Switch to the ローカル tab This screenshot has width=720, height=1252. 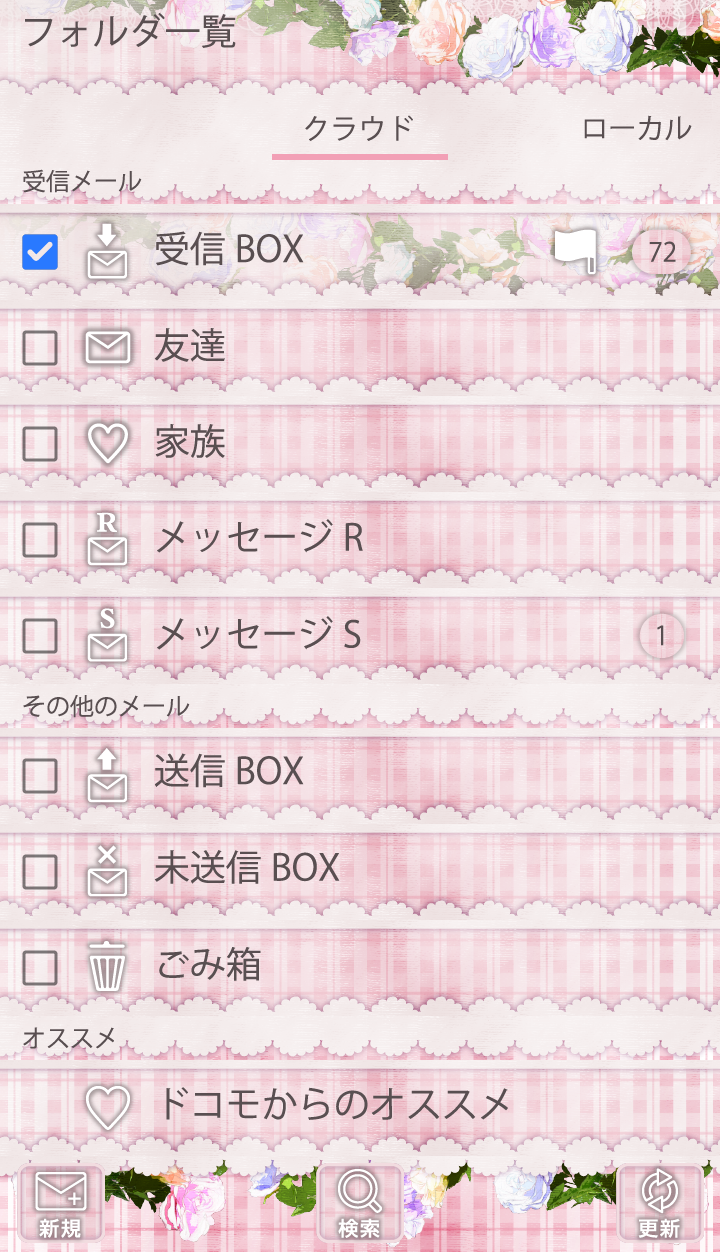(x=636, y=129)
